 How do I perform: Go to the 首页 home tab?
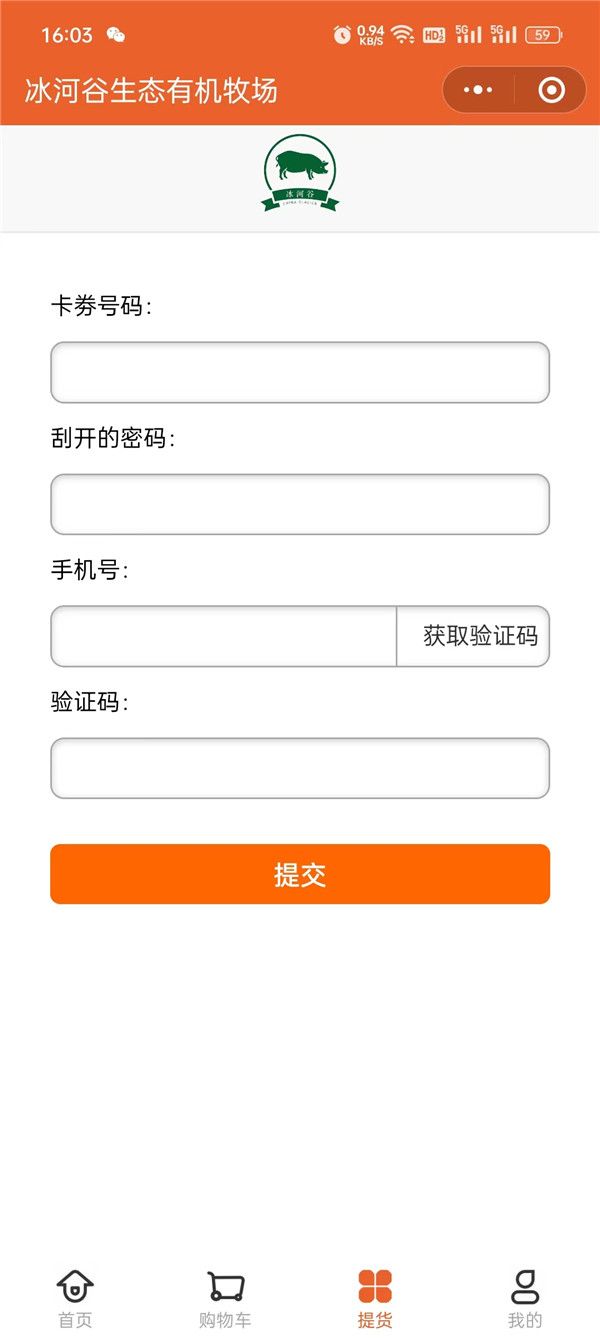coord(75,1298)
